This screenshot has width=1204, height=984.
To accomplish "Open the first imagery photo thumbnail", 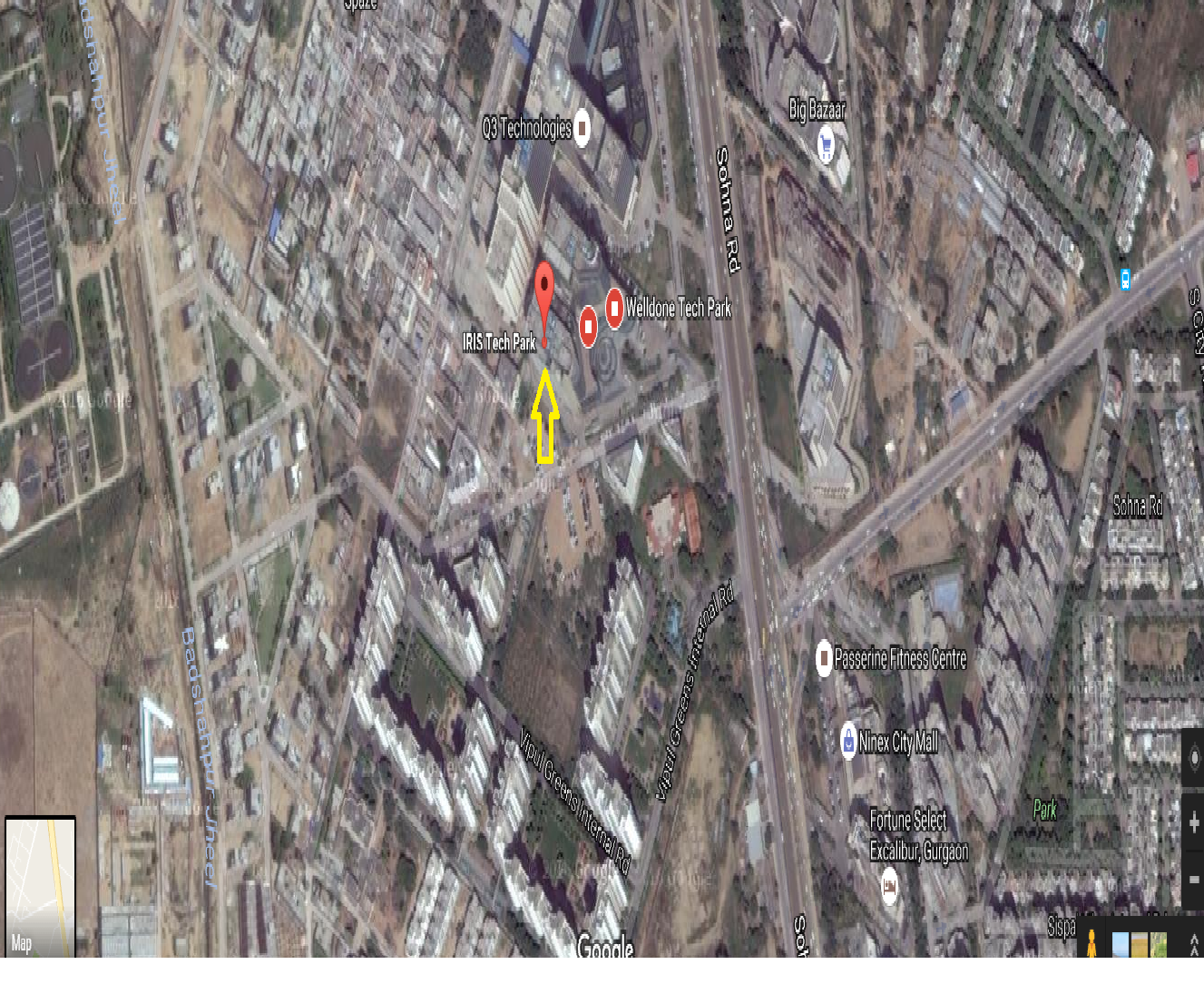I will tap(1121, 945).
